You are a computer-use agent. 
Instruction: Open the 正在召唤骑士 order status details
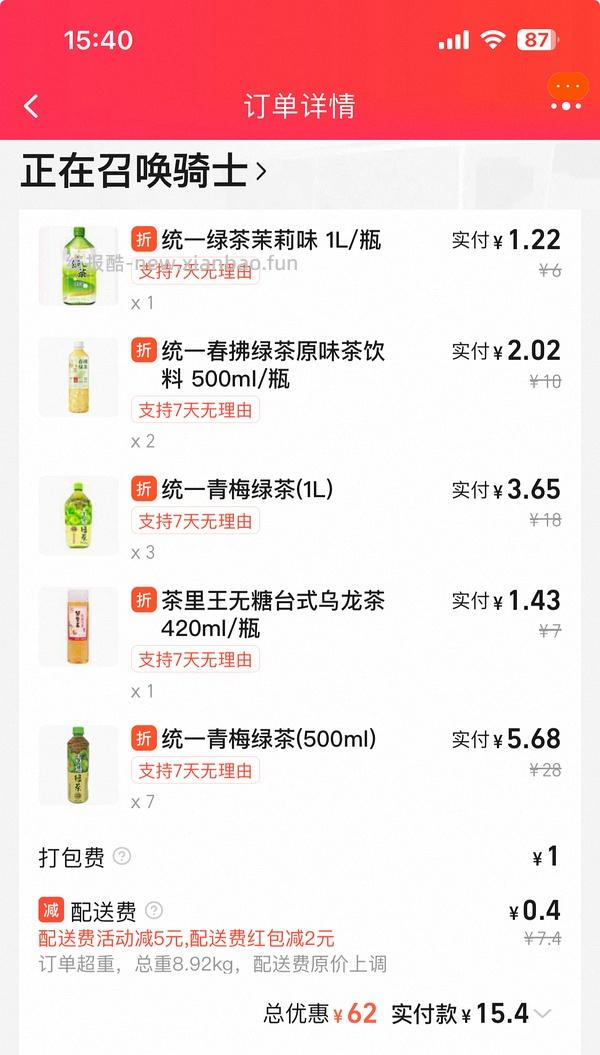point(144,172)
